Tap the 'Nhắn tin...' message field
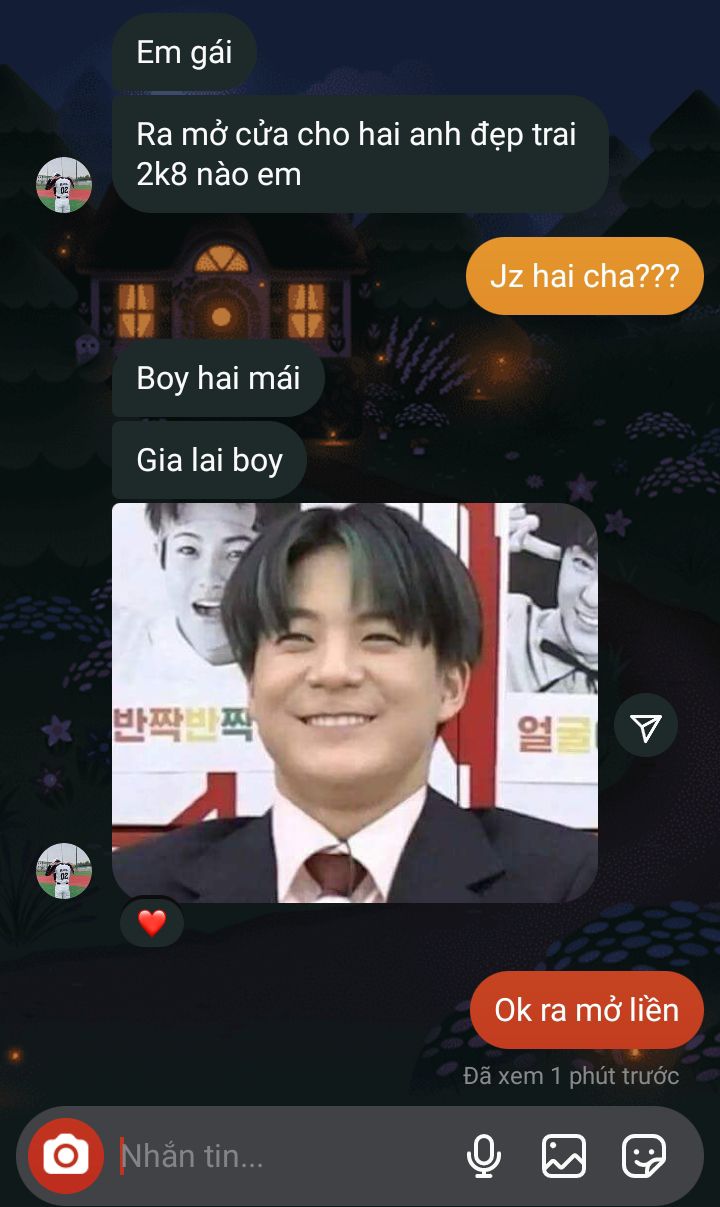The width and height of the screenshot is (720, 1207). coord(280,1156)
